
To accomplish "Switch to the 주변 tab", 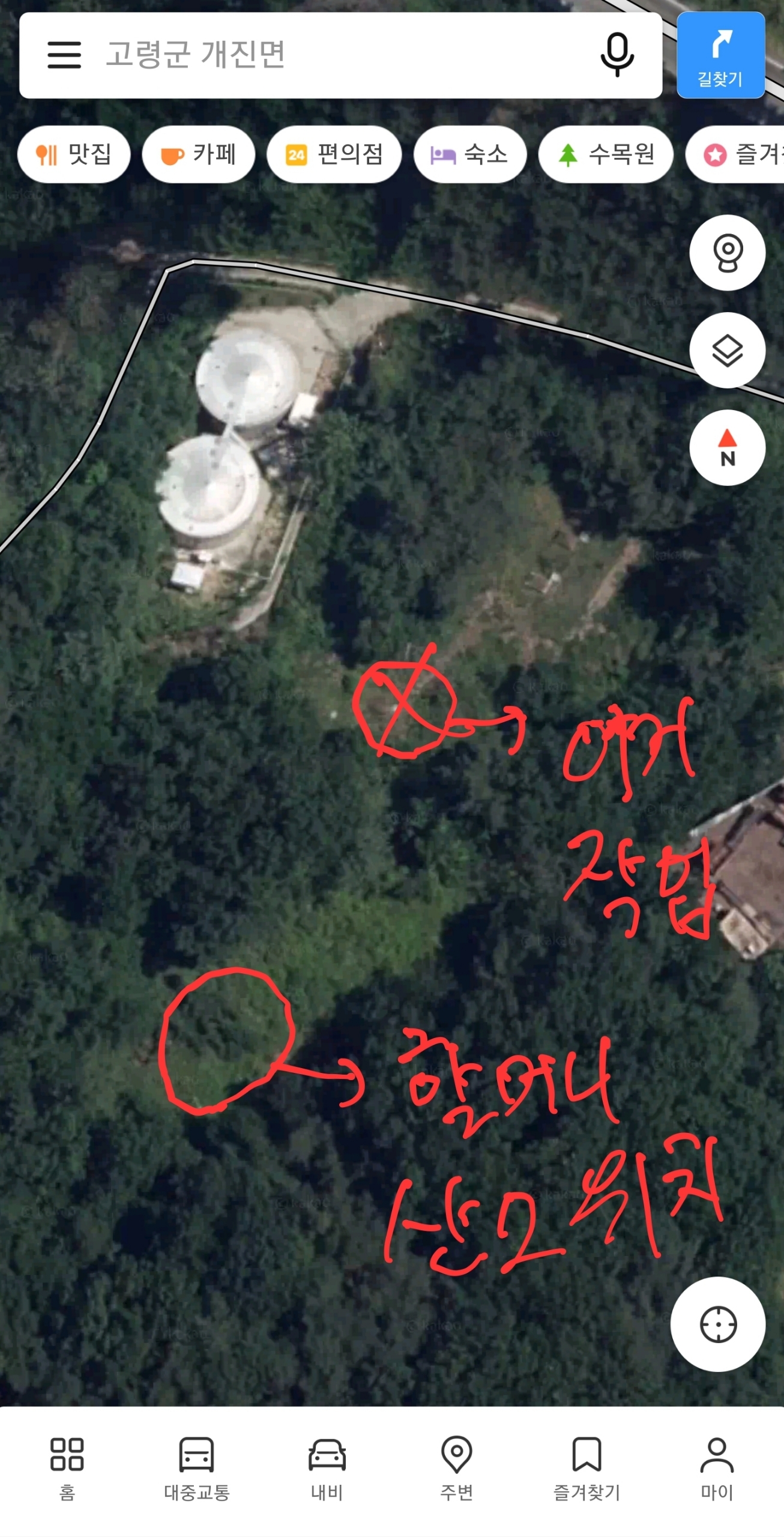I will (457, 1468).
